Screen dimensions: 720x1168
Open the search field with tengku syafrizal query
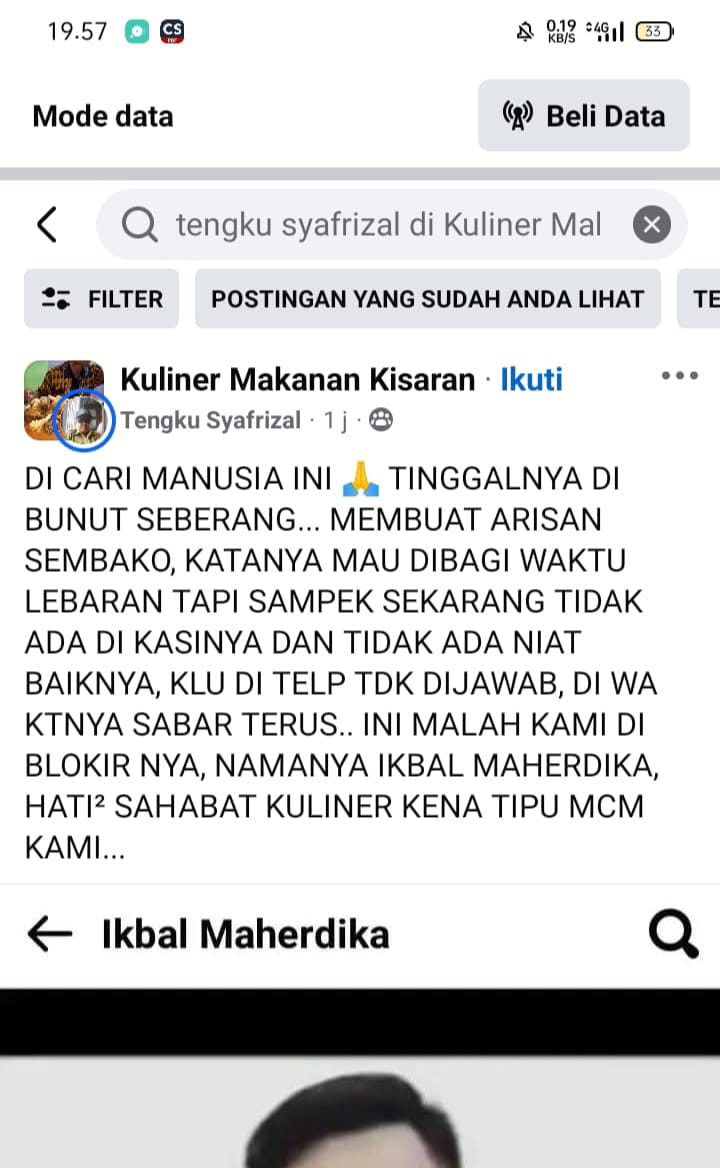pos(388,225)
